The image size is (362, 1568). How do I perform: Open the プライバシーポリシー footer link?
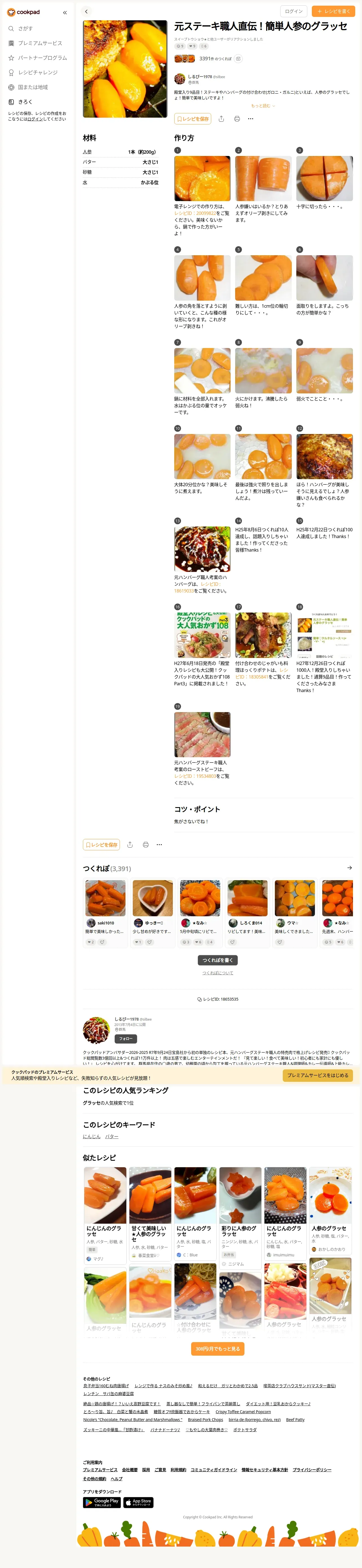point(312,1469)
